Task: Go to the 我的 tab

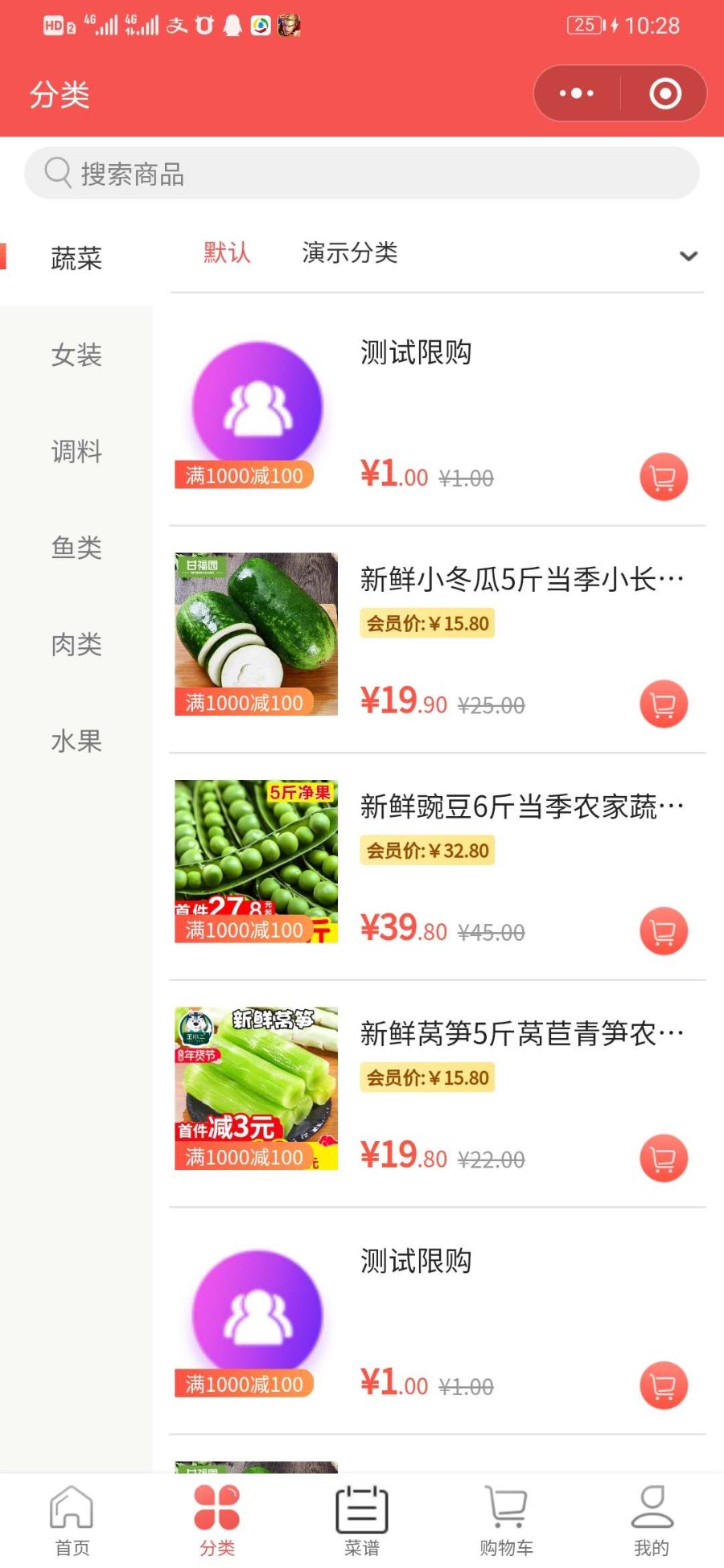Action: [x=652, y=1520]
